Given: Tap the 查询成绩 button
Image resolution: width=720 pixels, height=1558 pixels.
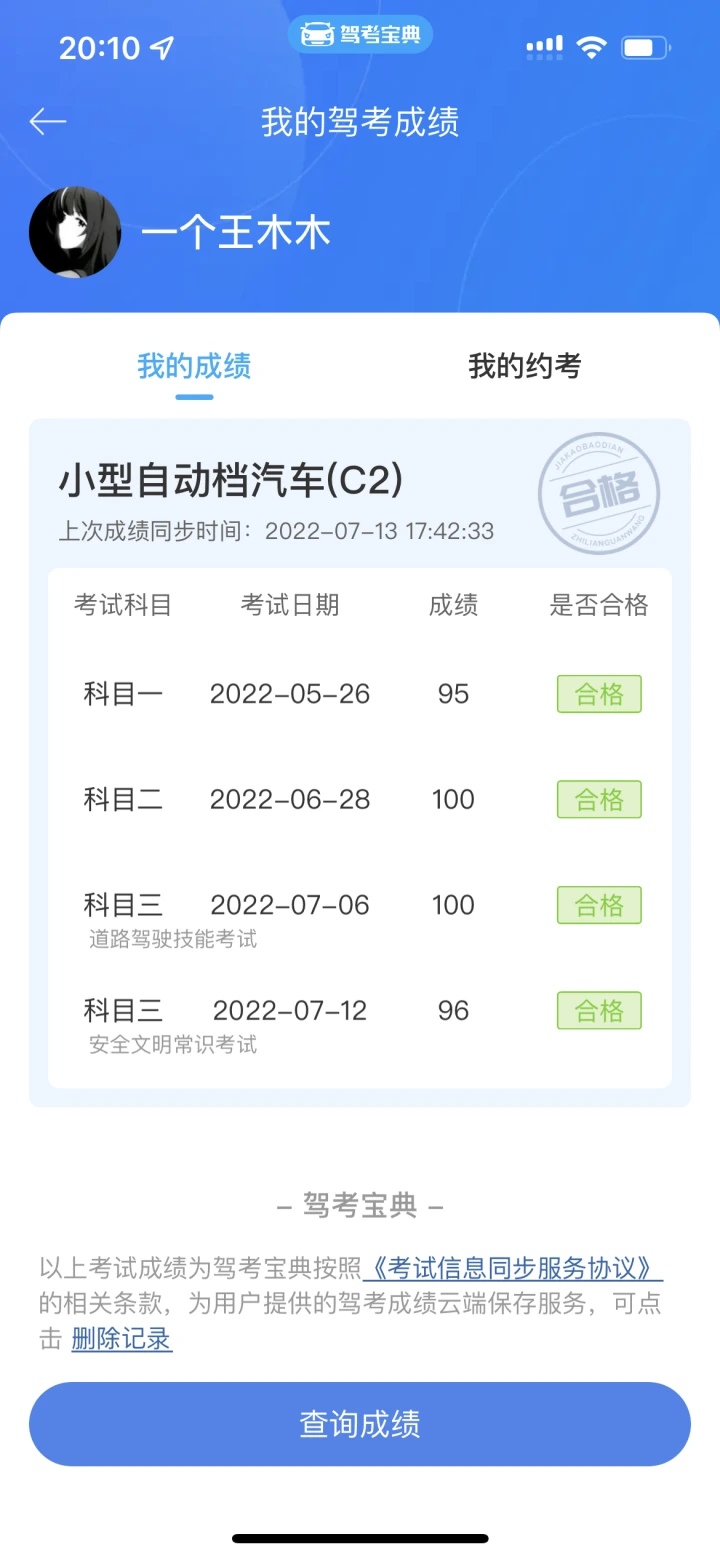Looking at the screenshot, I should [x=360, y=1424].
